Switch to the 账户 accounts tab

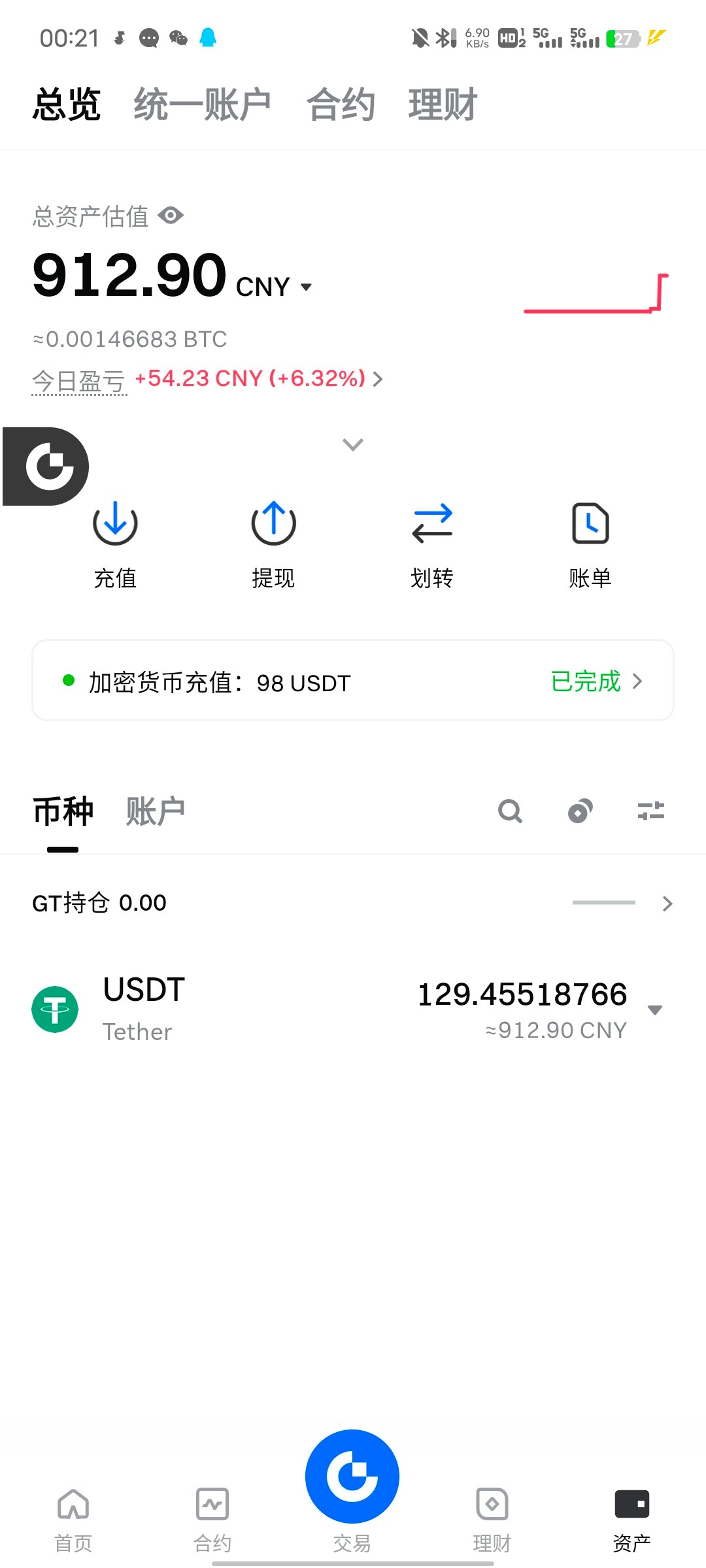click(155, 811)
